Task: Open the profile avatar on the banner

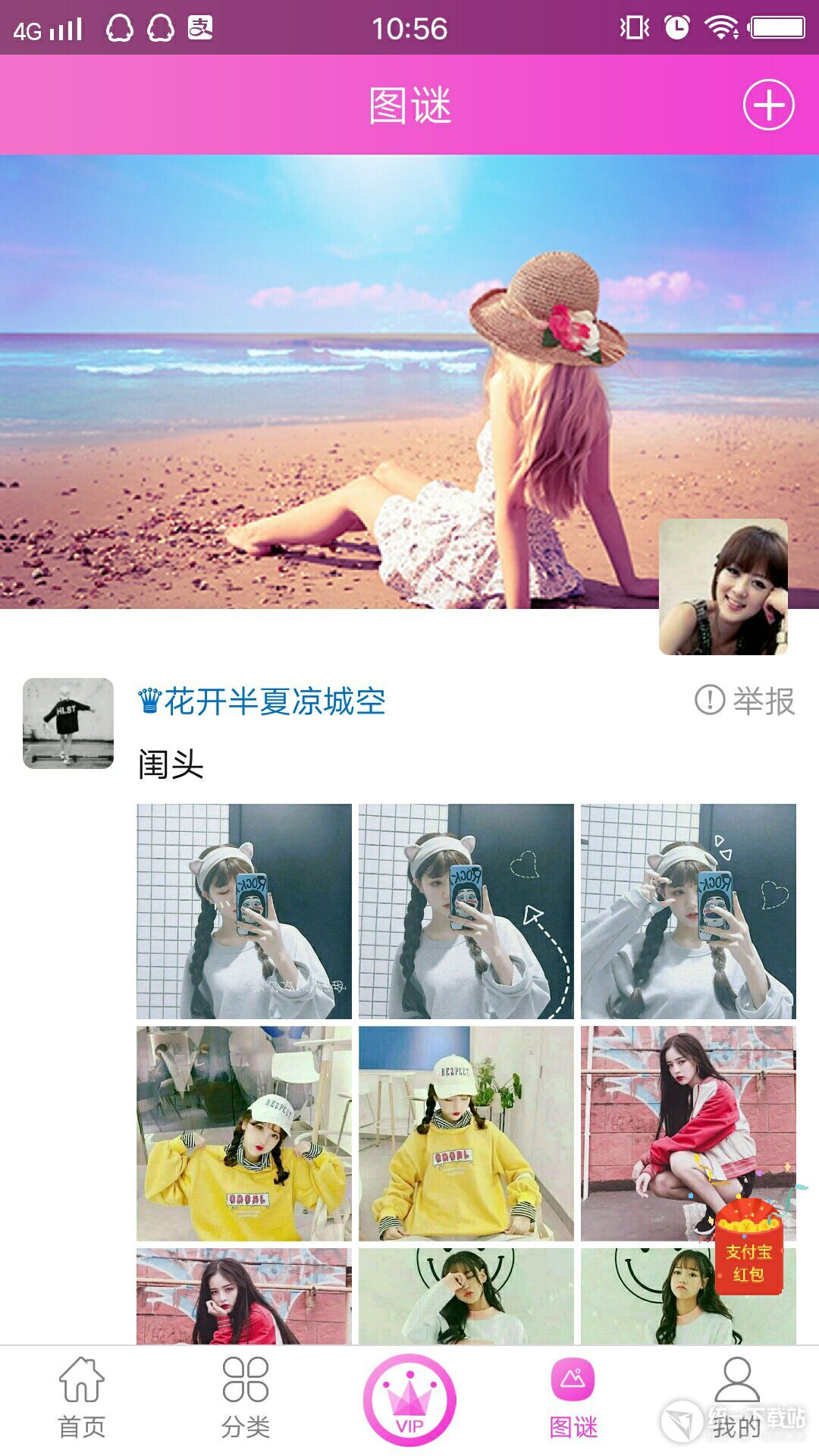Action: pyautogui.click(x=723, y=587)
